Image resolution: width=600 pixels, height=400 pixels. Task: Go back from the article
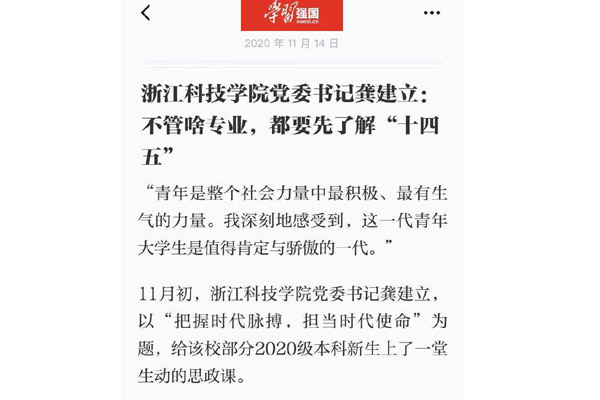coord(146,13)
